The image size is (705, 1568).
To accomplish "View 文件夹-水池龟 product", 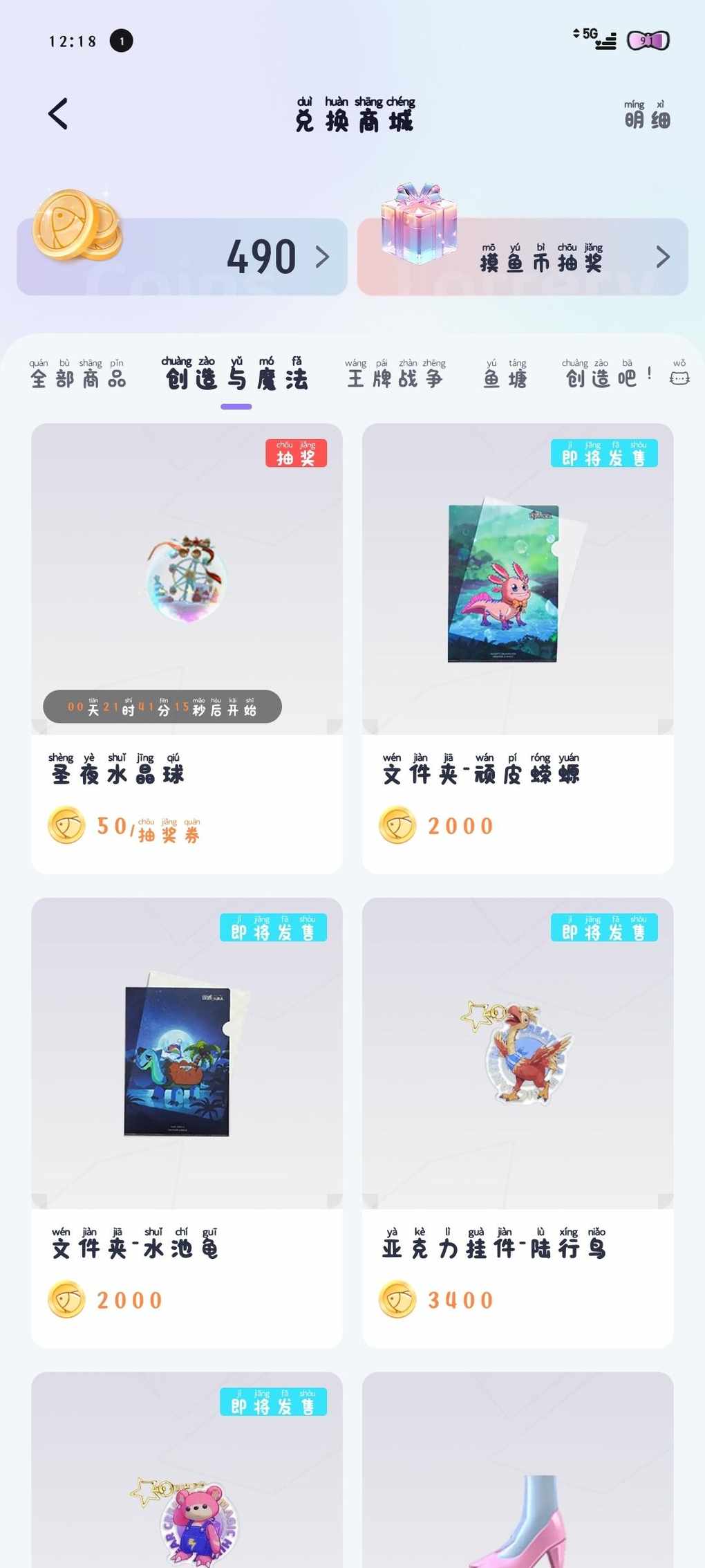I will click(x=187, y=1122).
